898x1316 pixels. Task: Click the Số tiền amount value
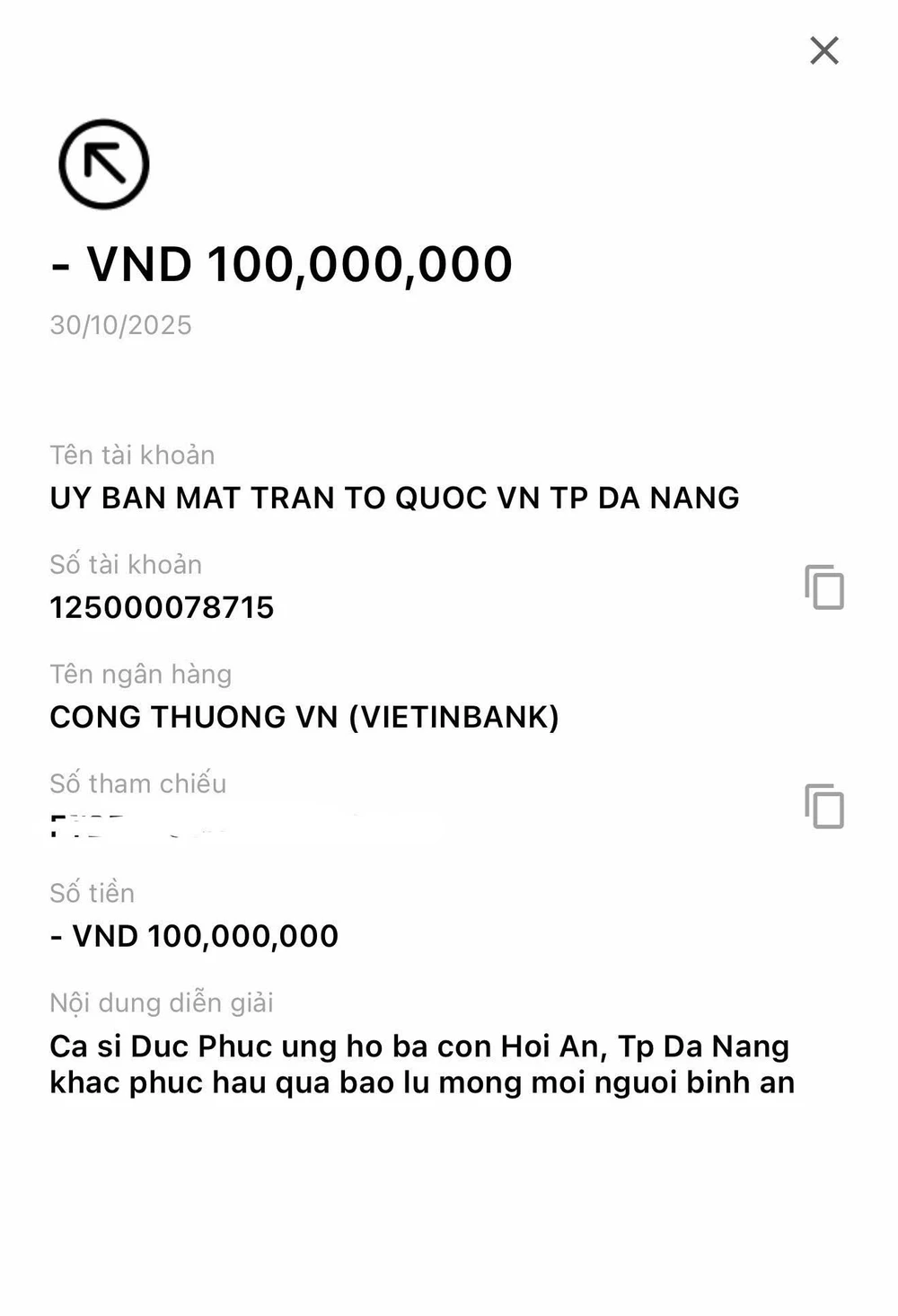coord(194,936)
